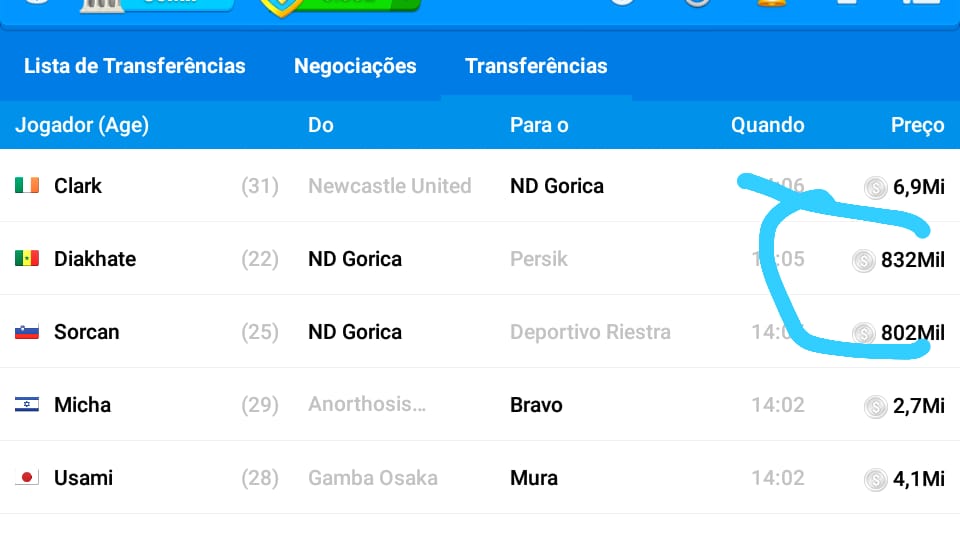The height and width of the screenshot is (540, 960).
Task: Open the Negociações tab
Action: tap(355, 66)
